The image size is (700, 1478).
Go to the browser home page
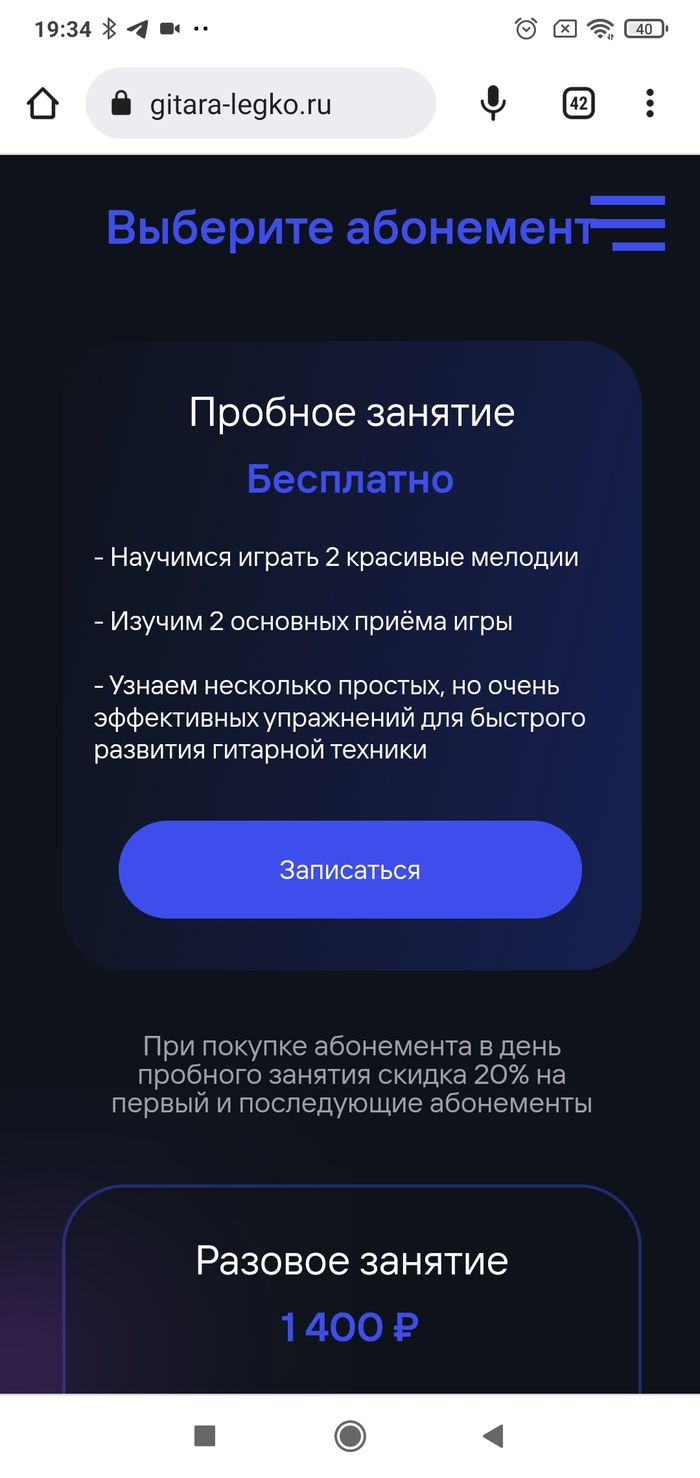pos(43,103)
